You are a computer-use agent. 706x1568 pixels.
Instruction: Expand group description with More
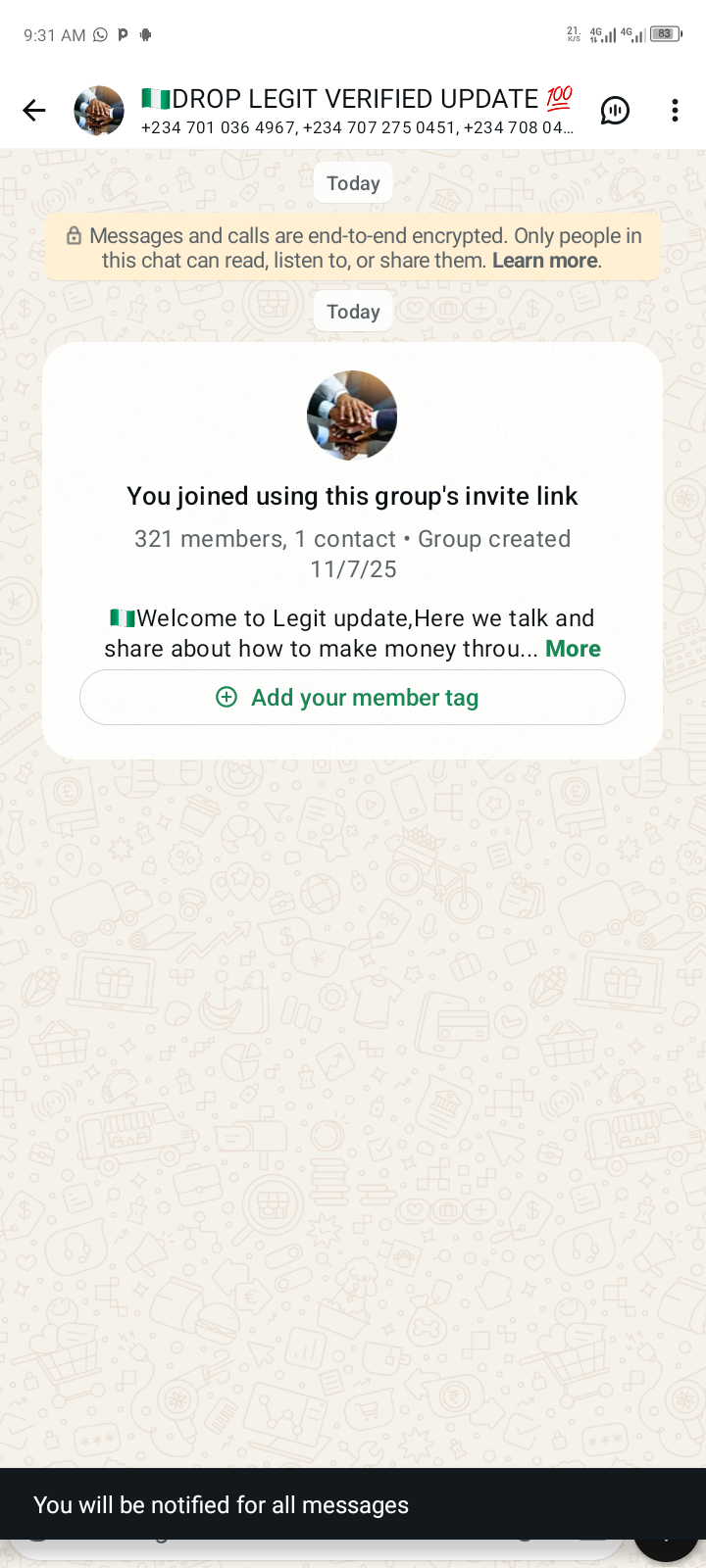(573, 649)
